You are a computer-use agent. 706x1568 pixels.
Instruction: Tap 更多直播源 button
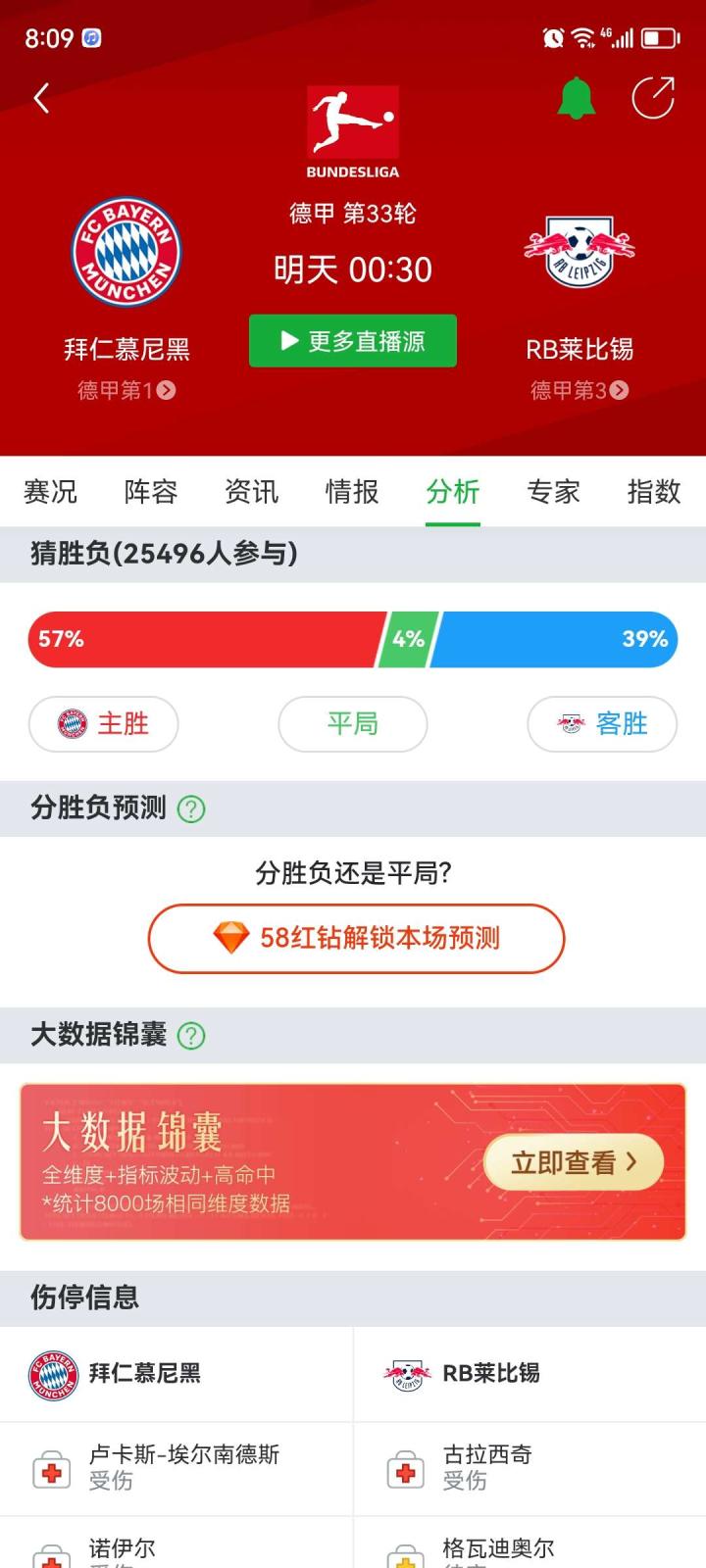[x=353, y=341]
